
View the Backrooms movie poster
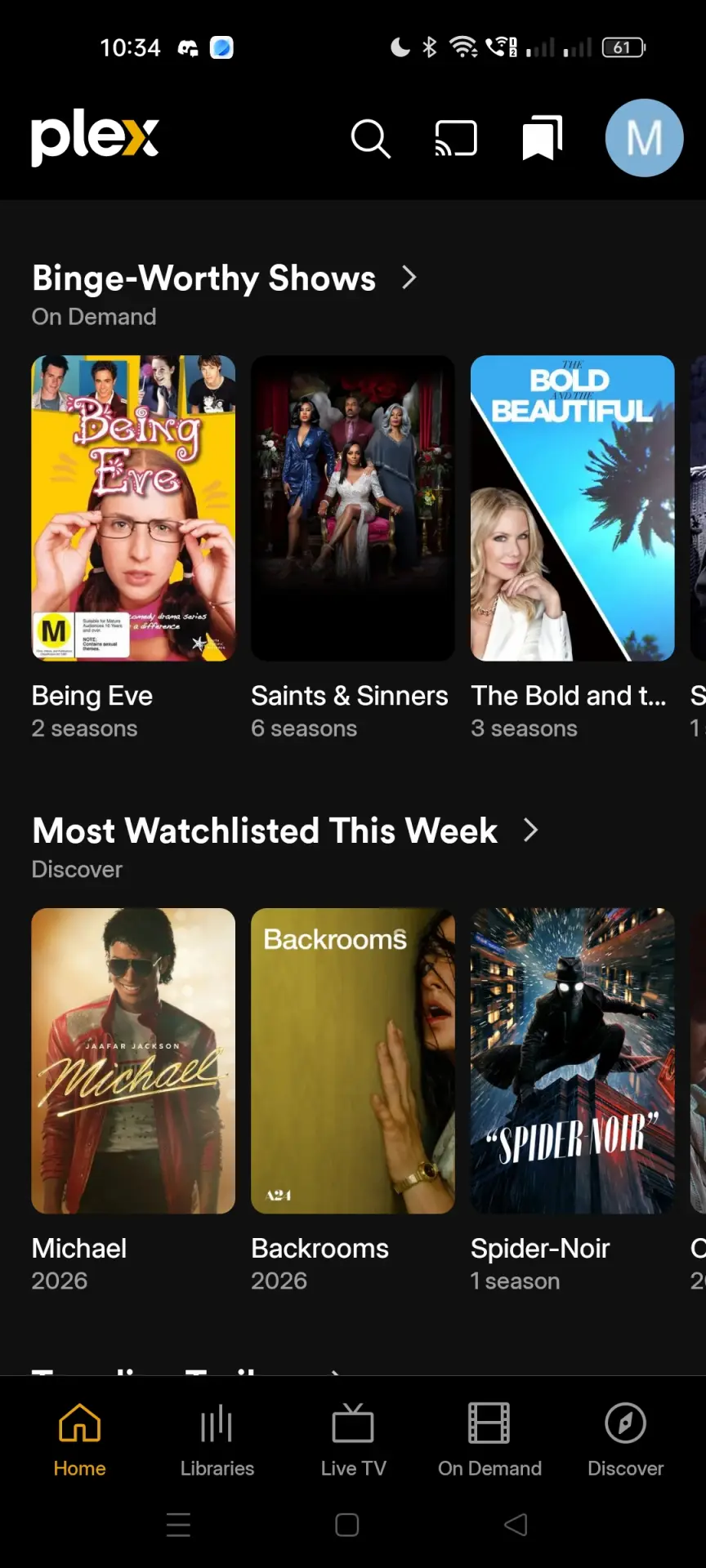[x=352, y=1061]
